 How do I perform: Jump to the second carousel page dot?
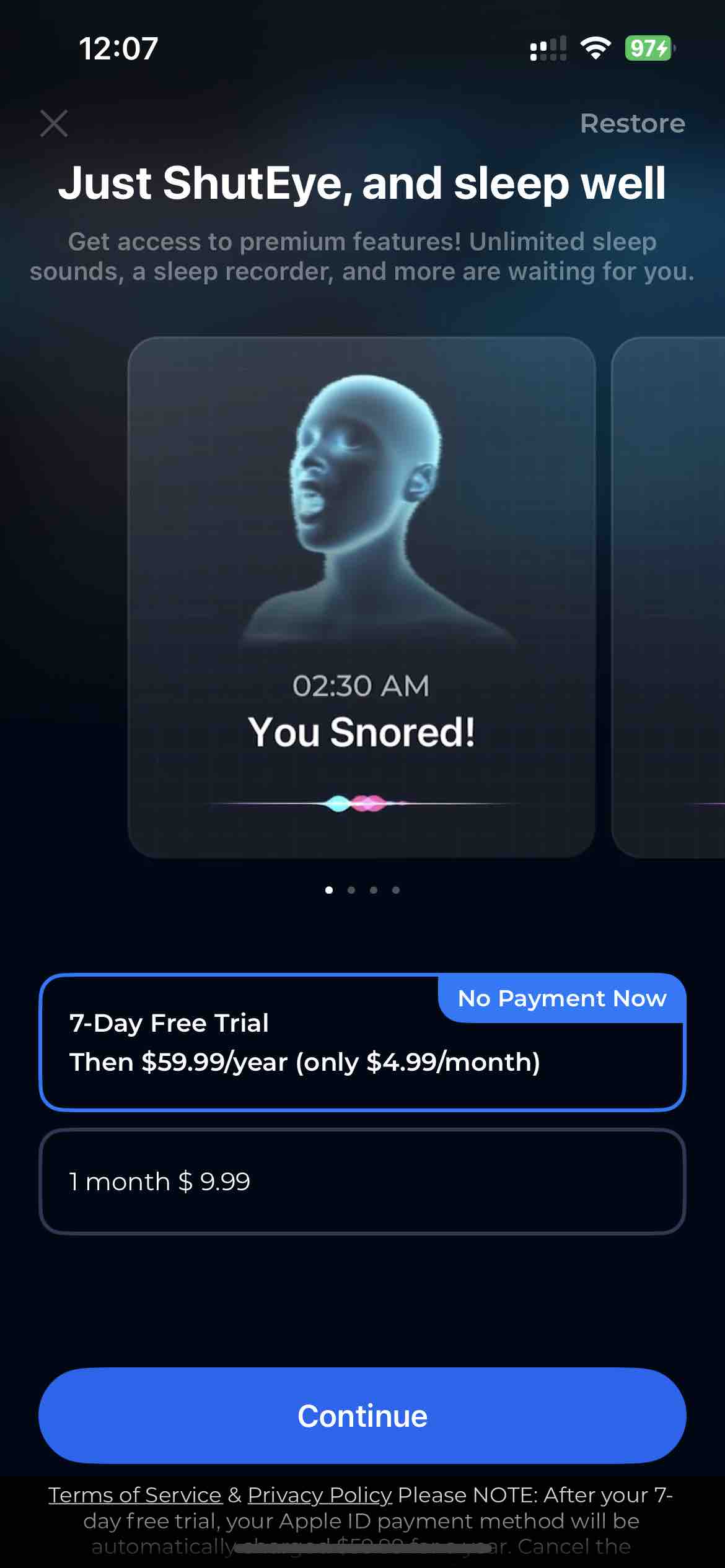tap(351, 890)
